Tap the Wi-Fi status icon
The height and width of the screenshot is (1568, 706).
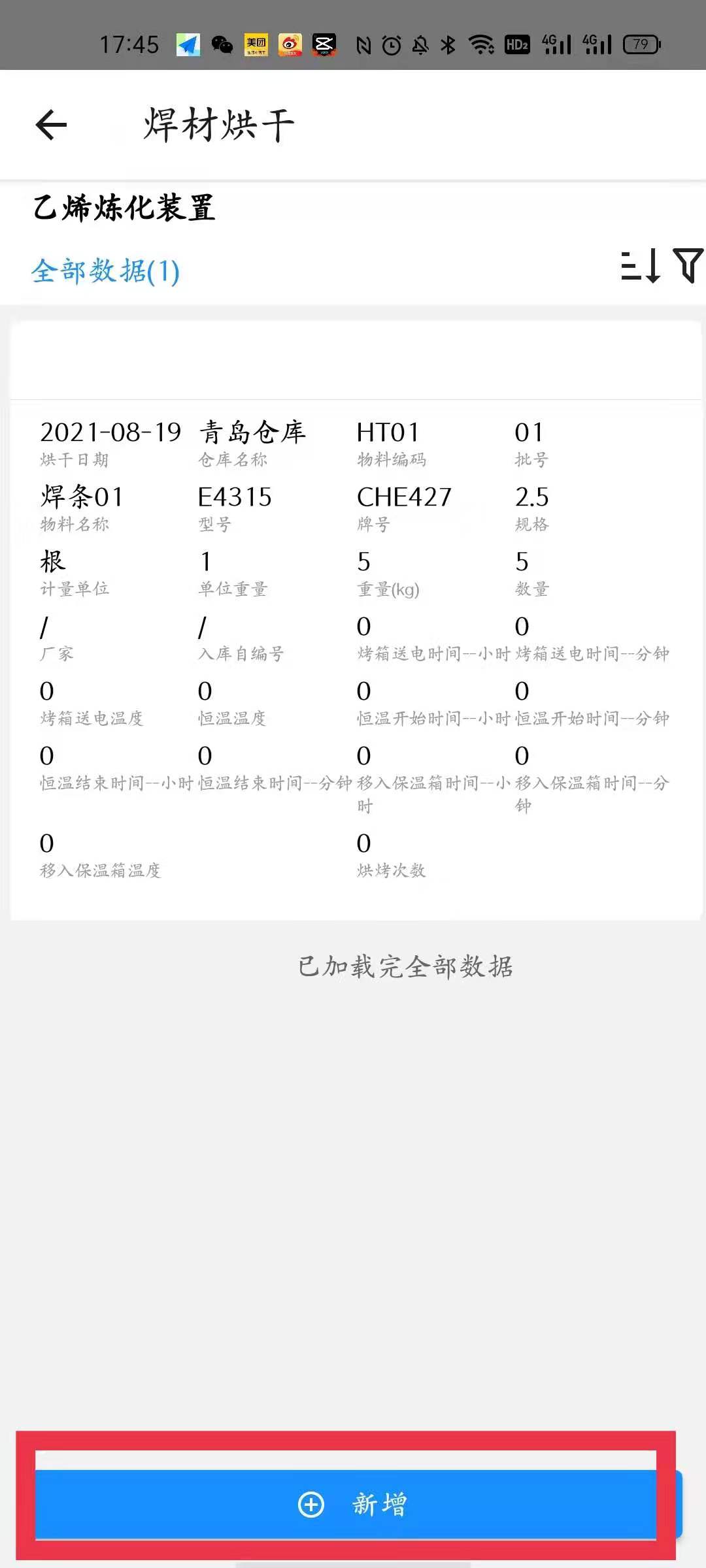click(x=482, y=46)
